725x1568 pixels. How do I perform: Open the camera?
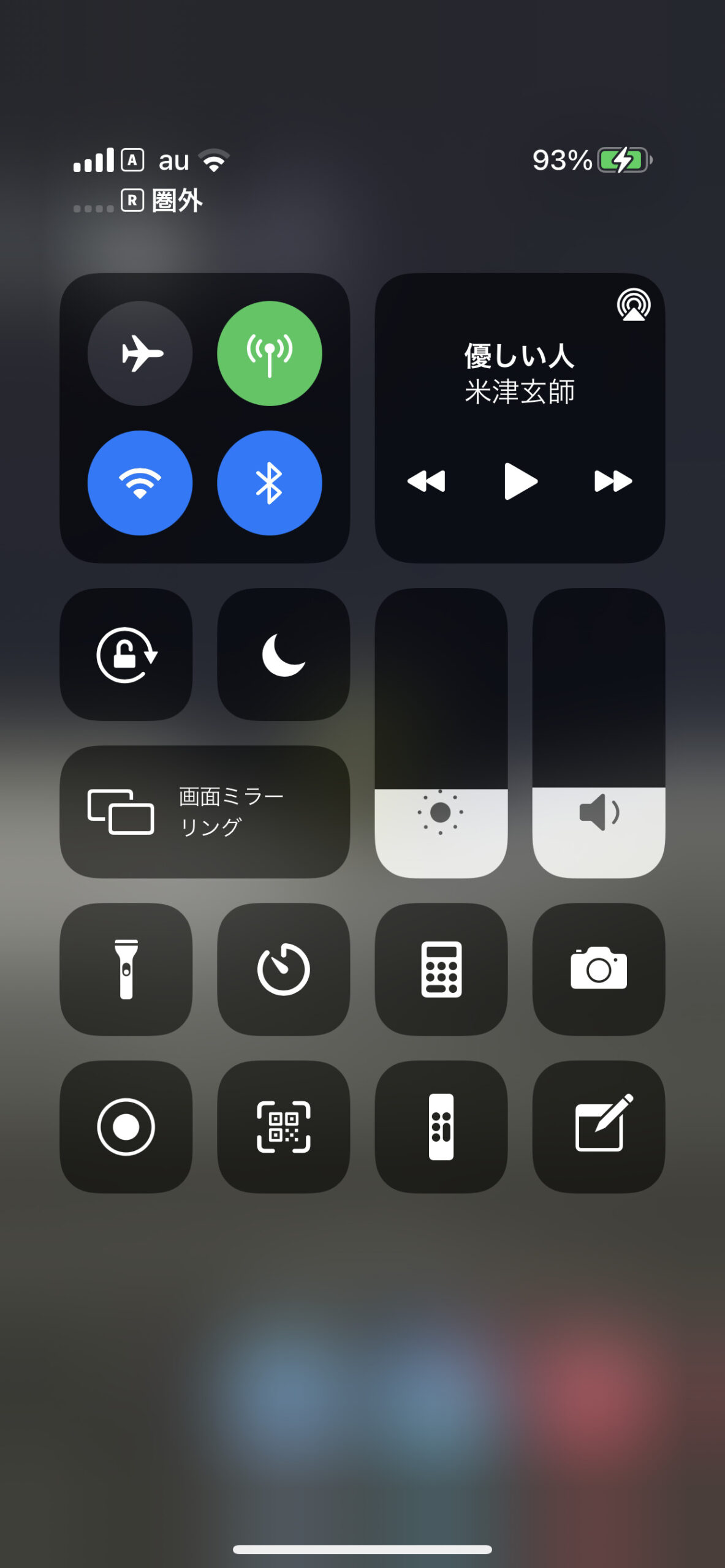[x=599, y=969]
